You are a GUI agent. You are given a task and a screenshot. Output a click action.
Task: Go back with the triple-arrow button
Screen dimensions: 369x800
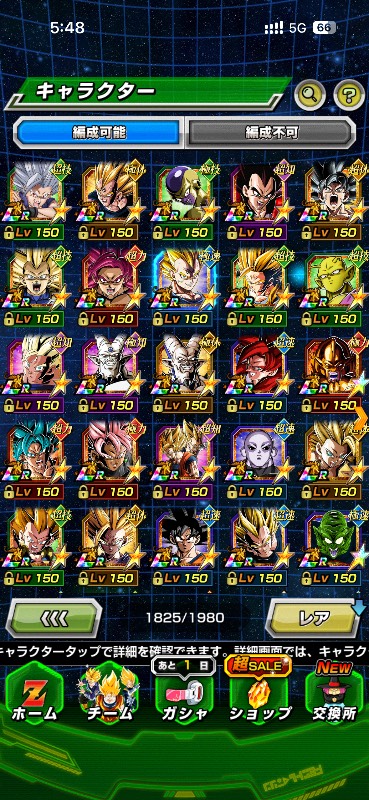[x=54, y=618]
